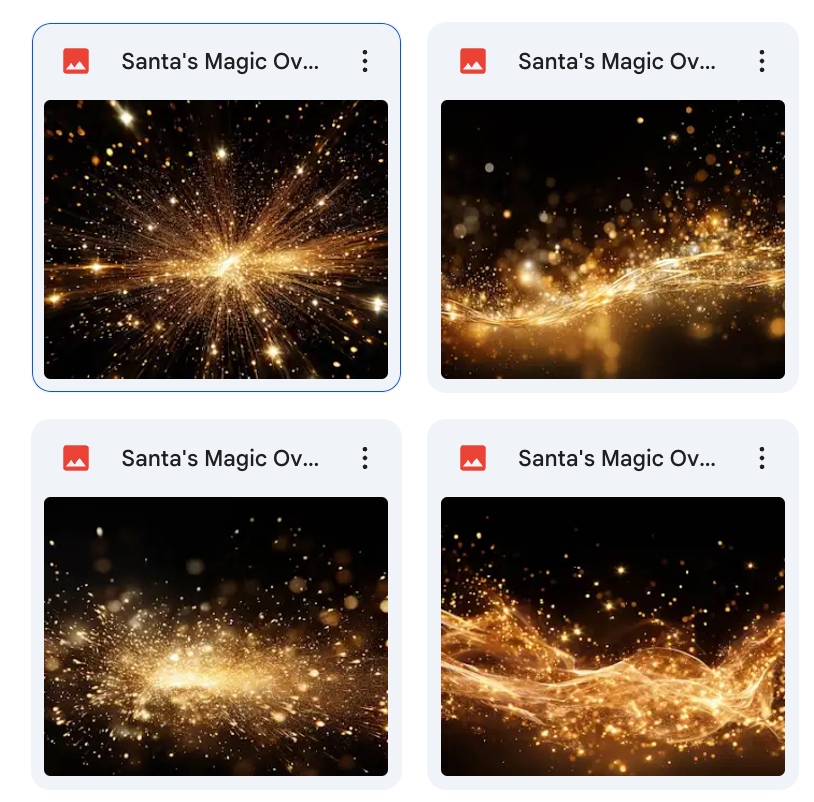The width and height of the screenshot is (814, 802).
Task: Open more options for the starburst overlay file
Action: 365,61
